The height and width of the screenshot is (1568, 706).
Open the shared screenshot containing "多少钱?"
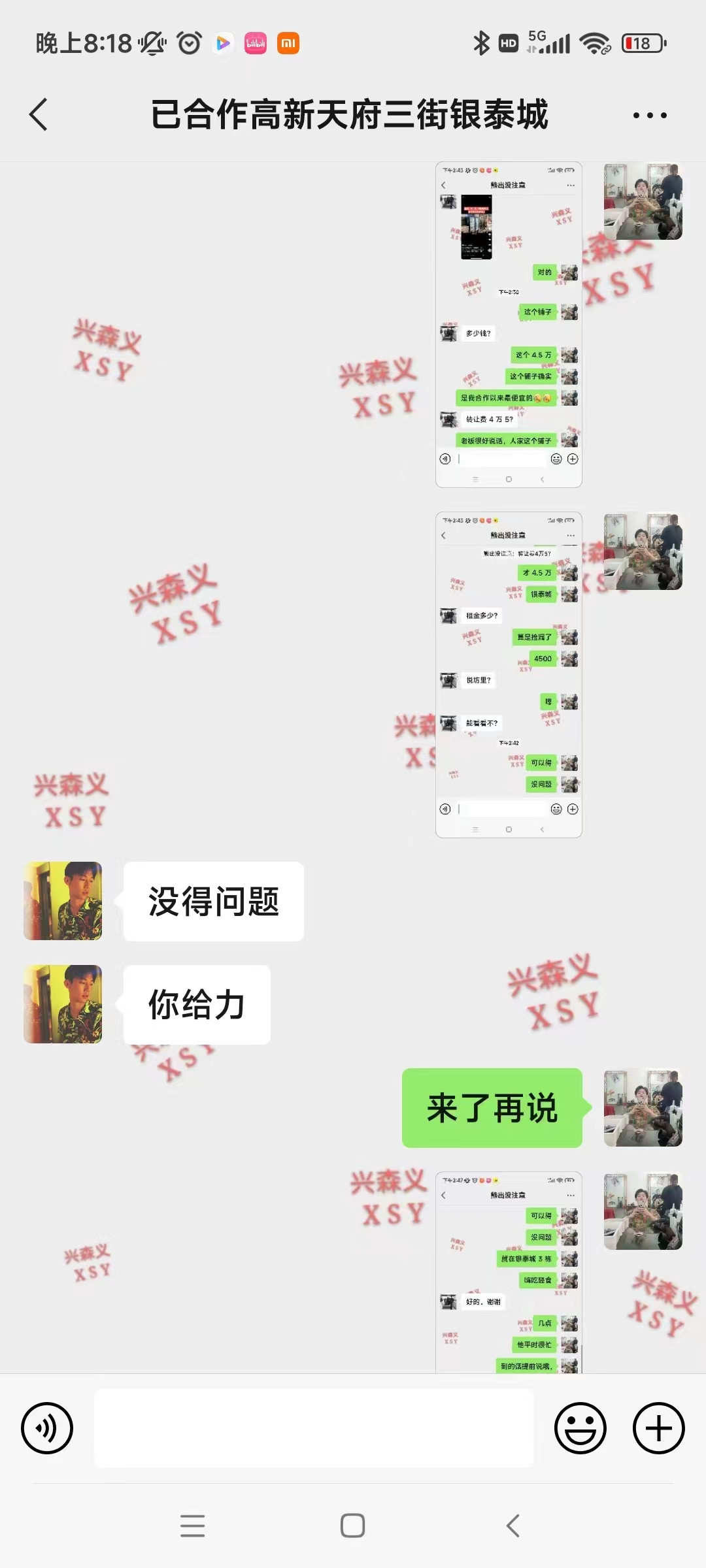pos(509,325)
